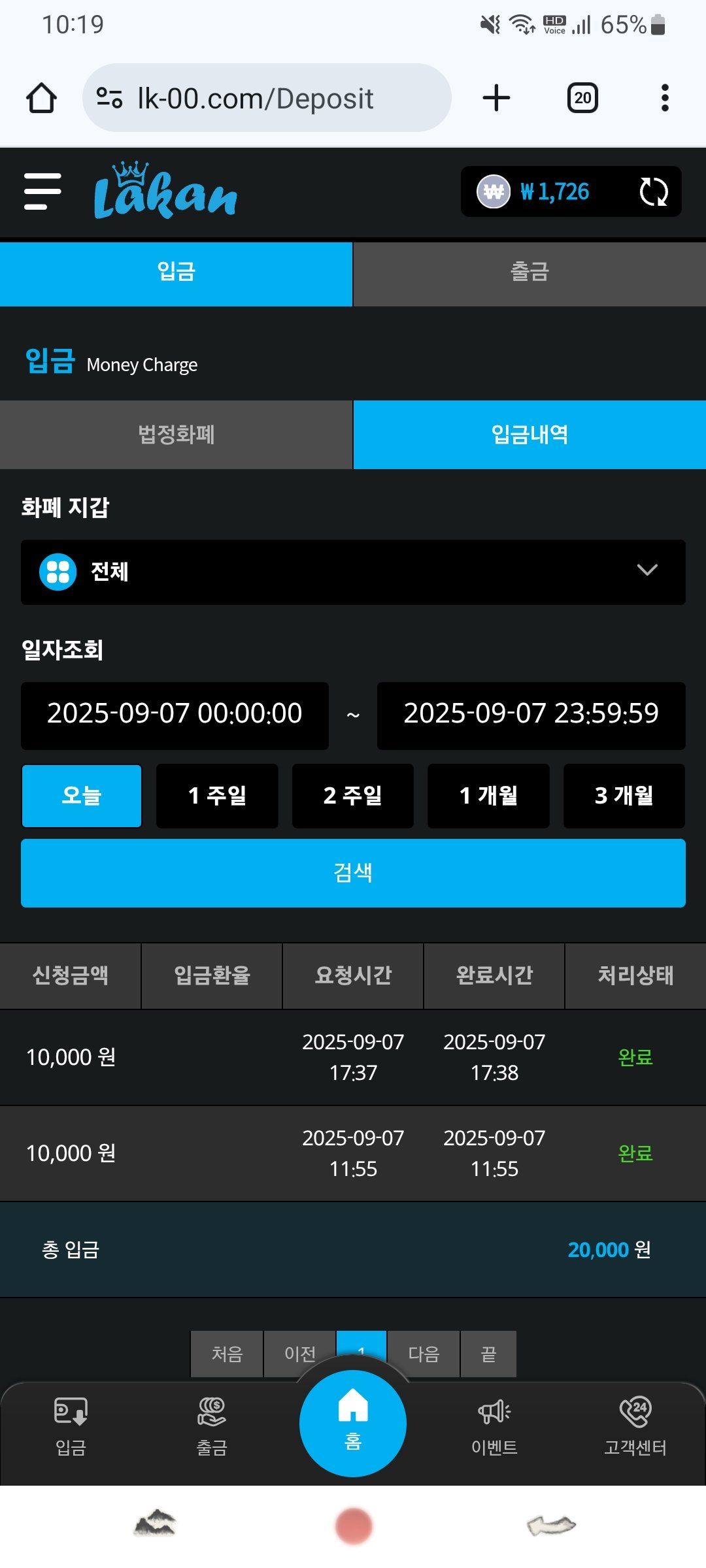This screenshot has width=706, height=1568.
Task: Choose the 2 주일 date range
Action: click(x=352, y=795)
